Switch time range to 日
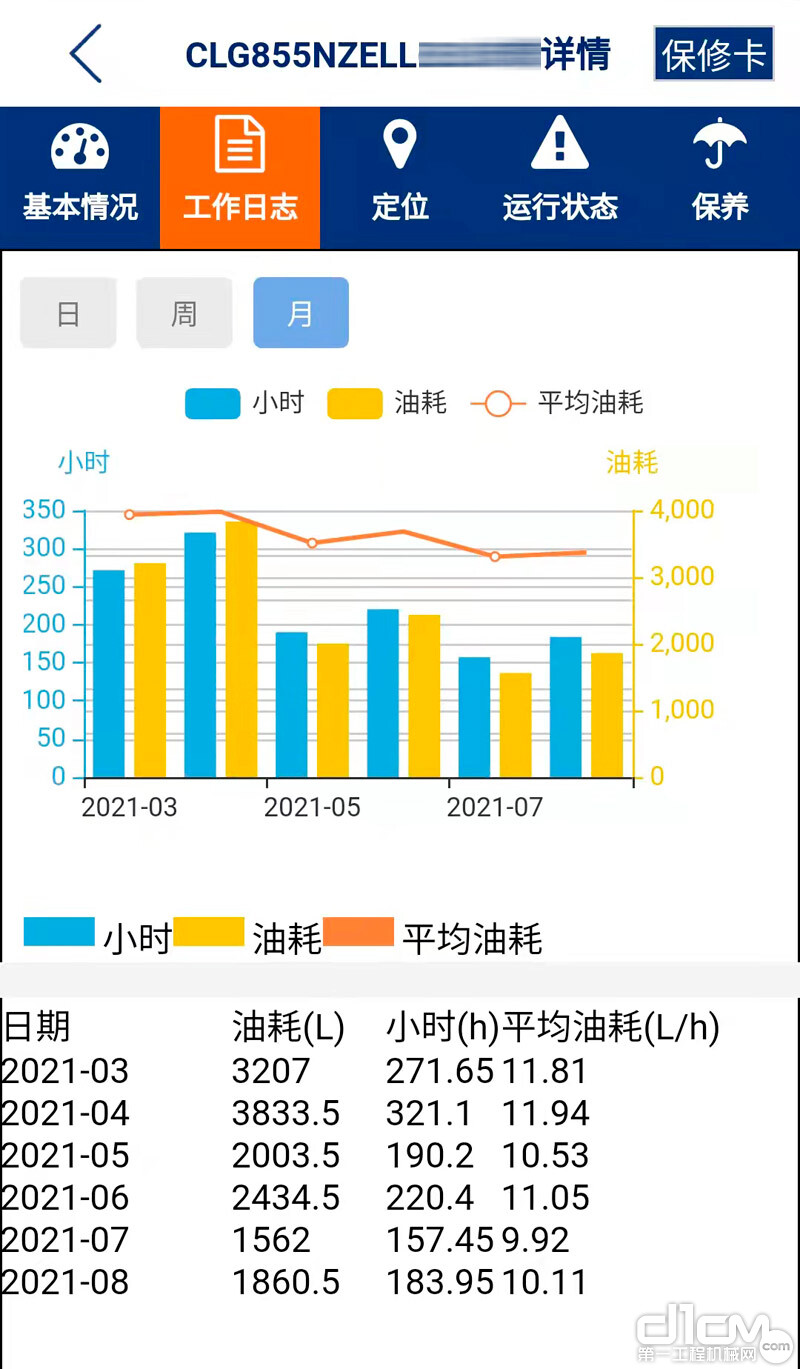The image size is (800, 1369). click(67, 312)
